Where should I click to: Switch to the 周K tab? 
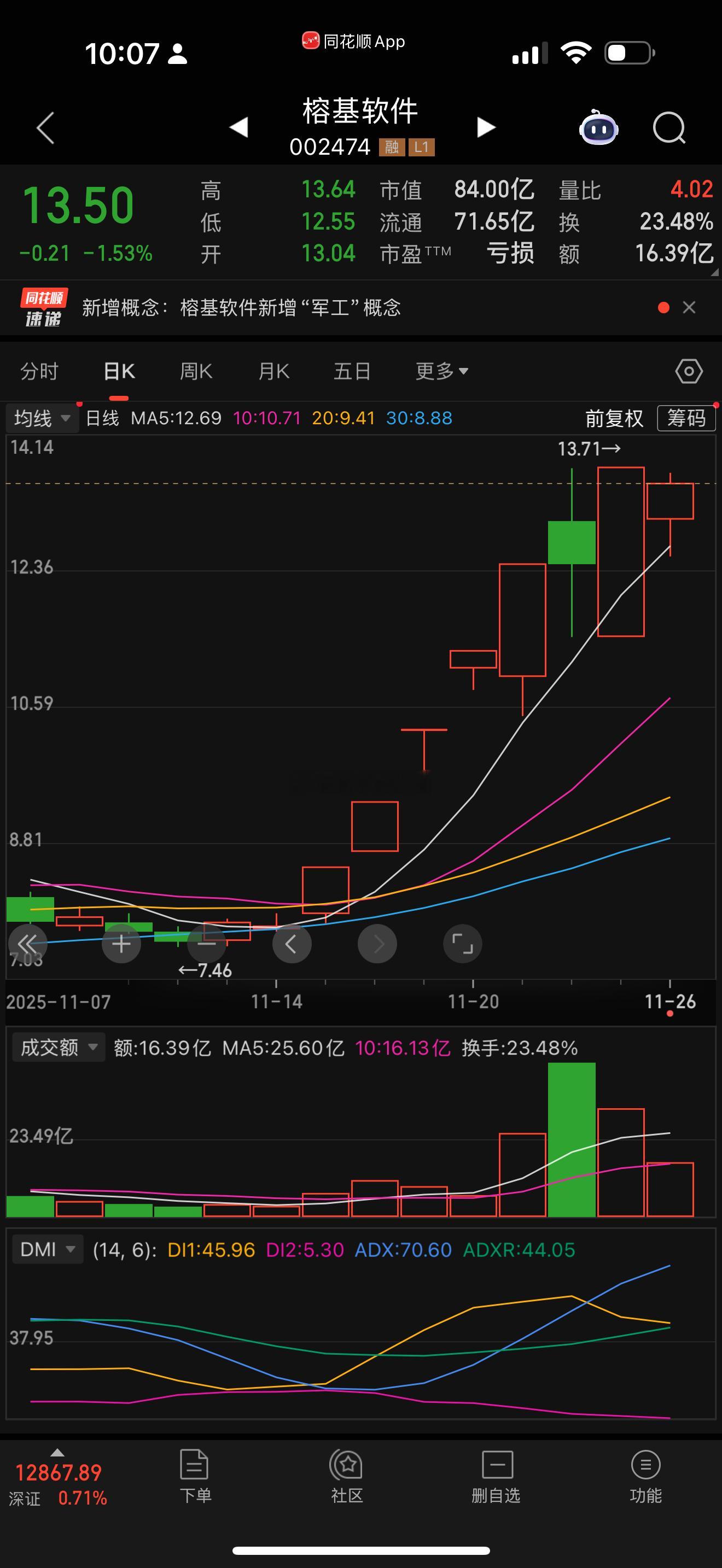point(195,371)
